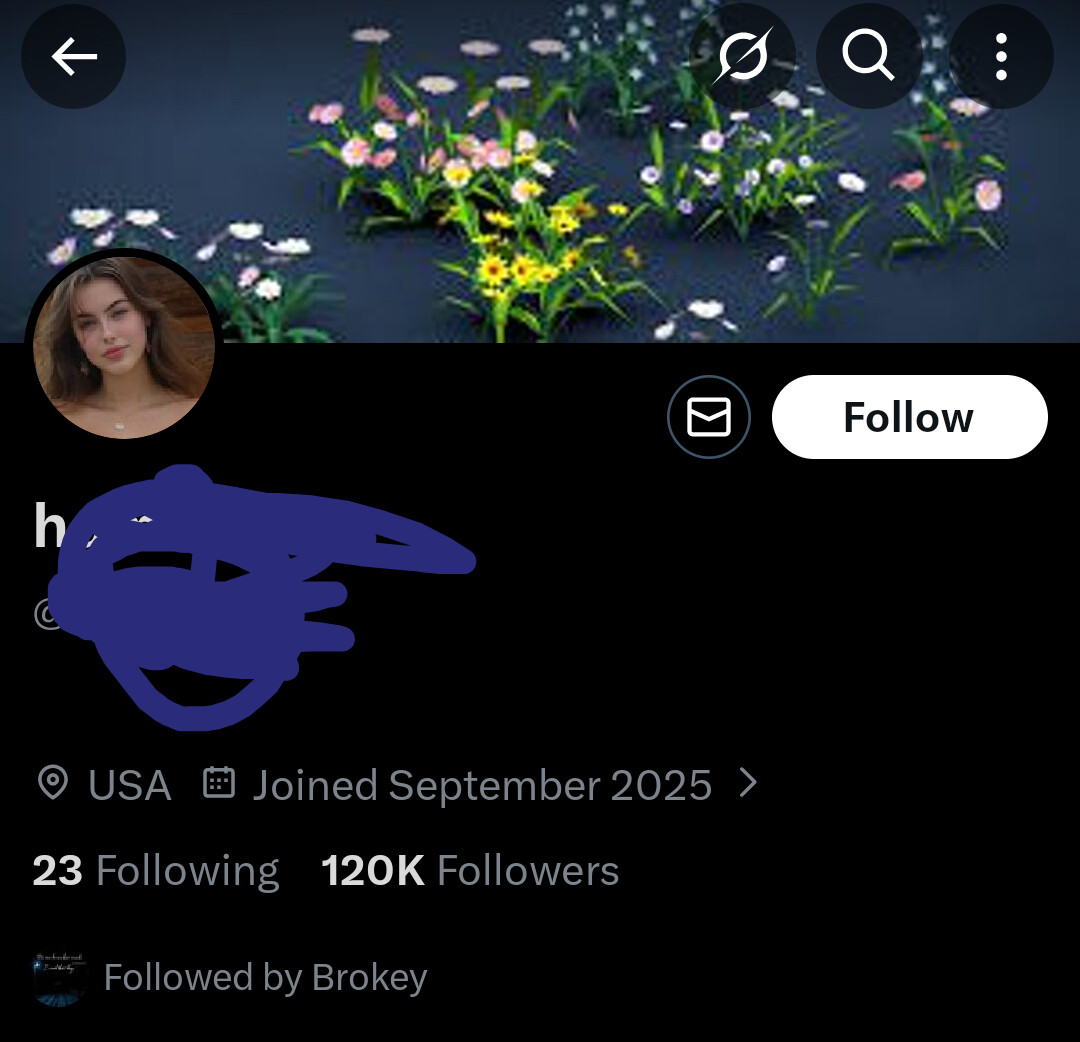View the 23 Following list
Screen dimensions: 1080x1042
coord(156,871)
